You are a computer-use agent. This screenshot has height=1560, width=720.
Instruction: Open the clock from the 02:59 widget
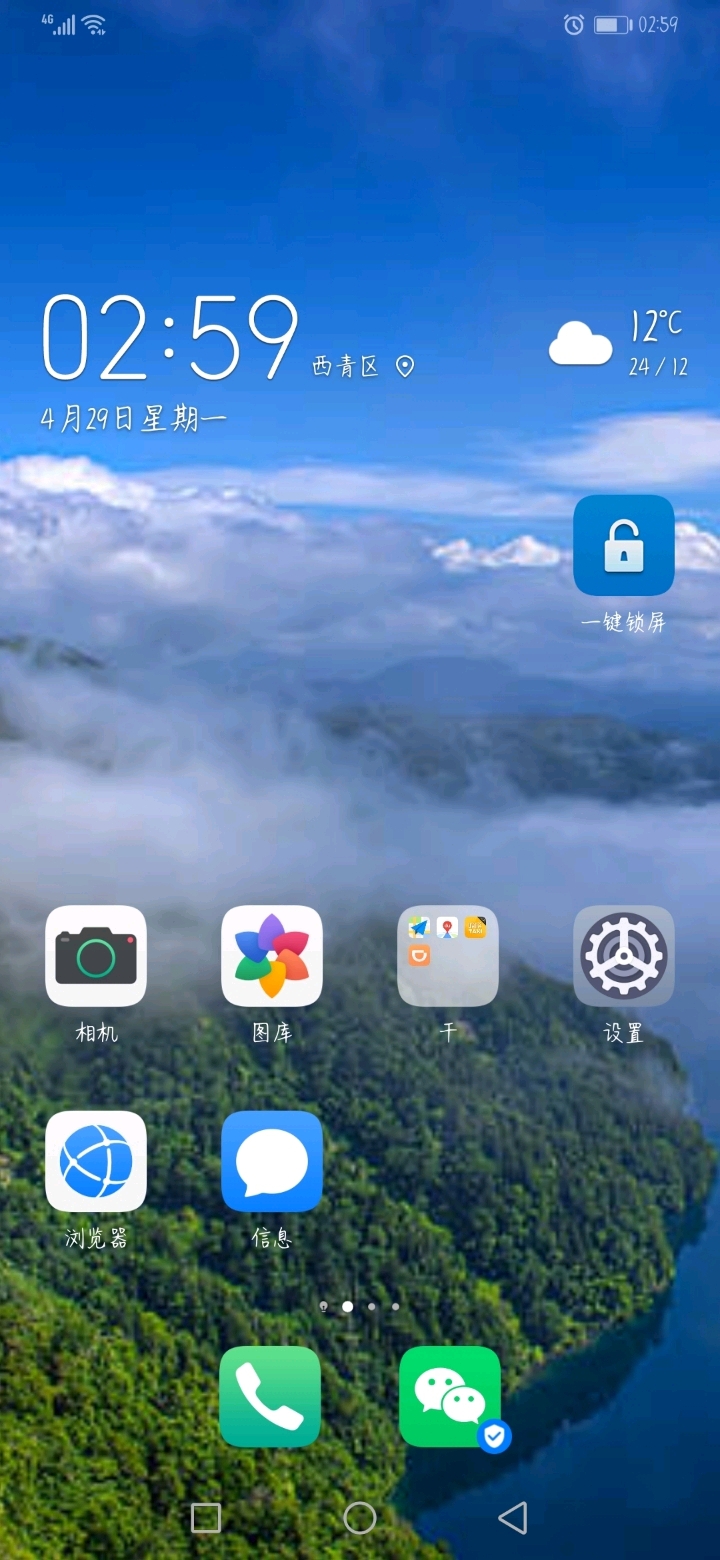(x=170, y=338)
